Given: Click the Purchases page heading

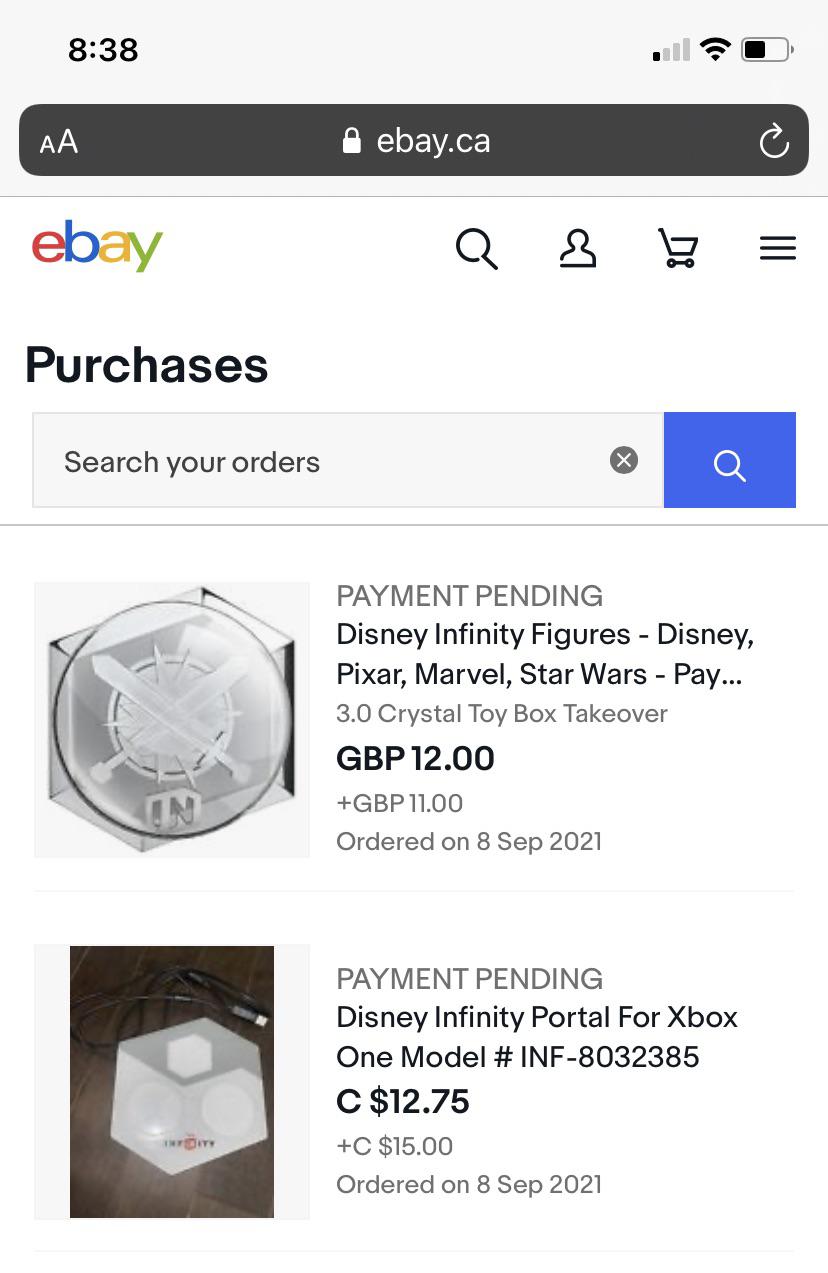Looking at the screenshot, I should click(x=146, y=366).
